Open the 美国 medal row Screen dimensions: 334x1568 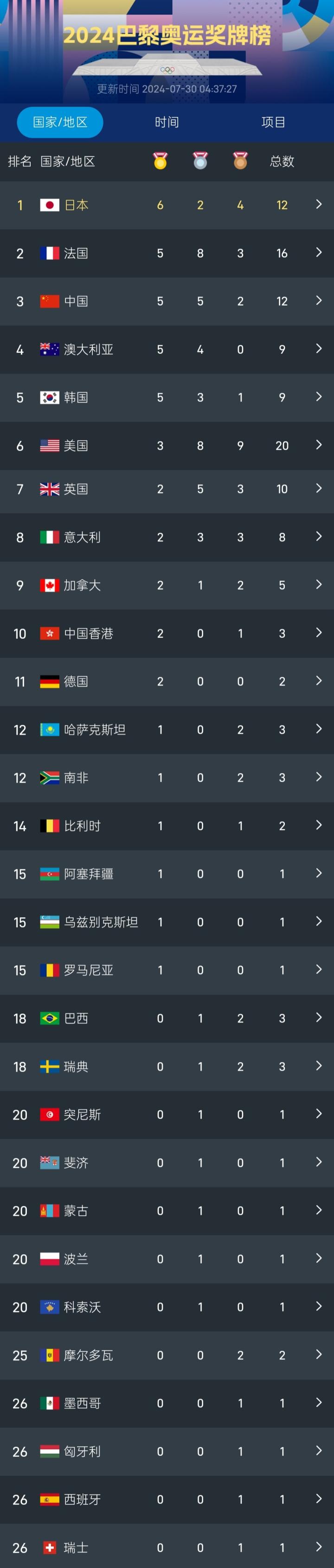(x=167, y=446)
